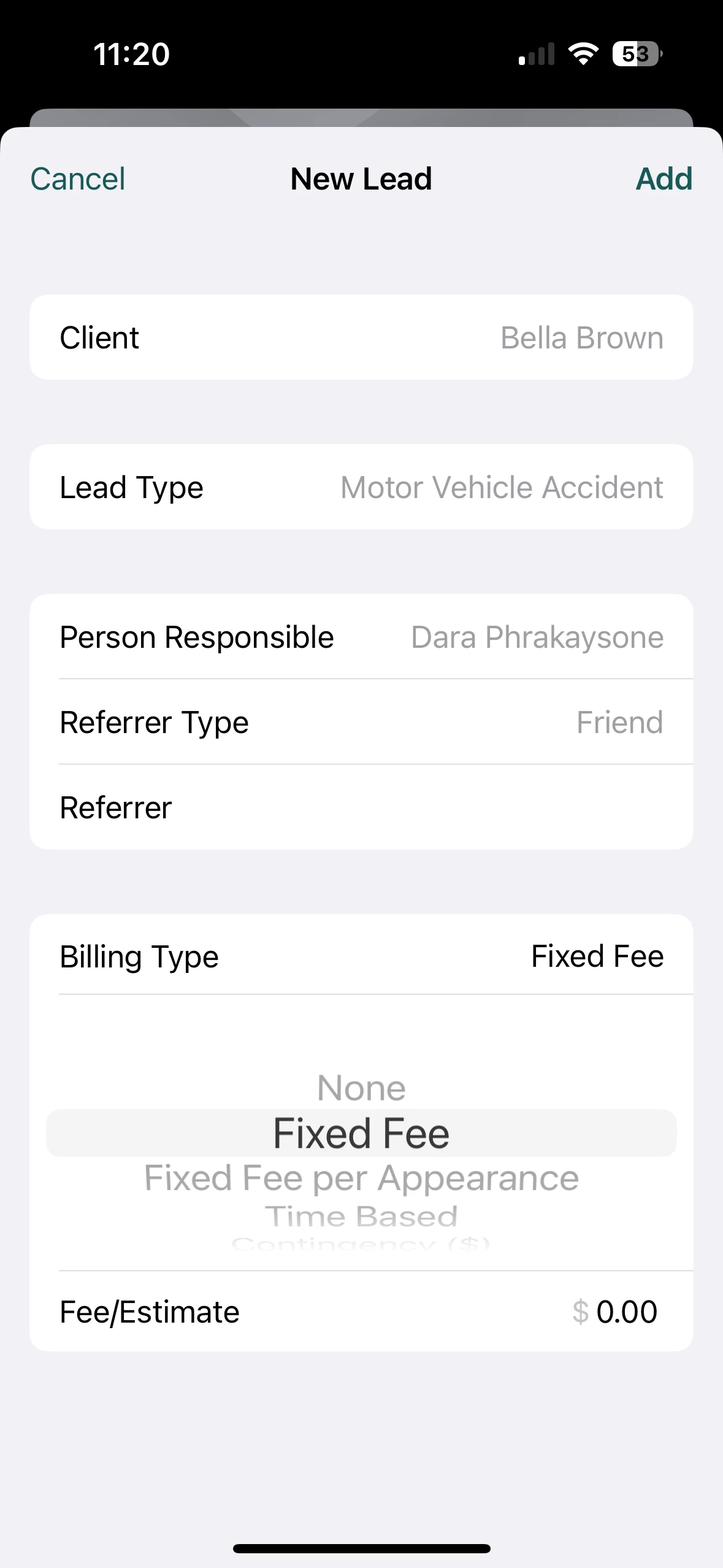Image resolution: width=723 pixels, height=1568 pixels.
Task: Change the Lead Type selection
Action: click(x=361, y=487)
